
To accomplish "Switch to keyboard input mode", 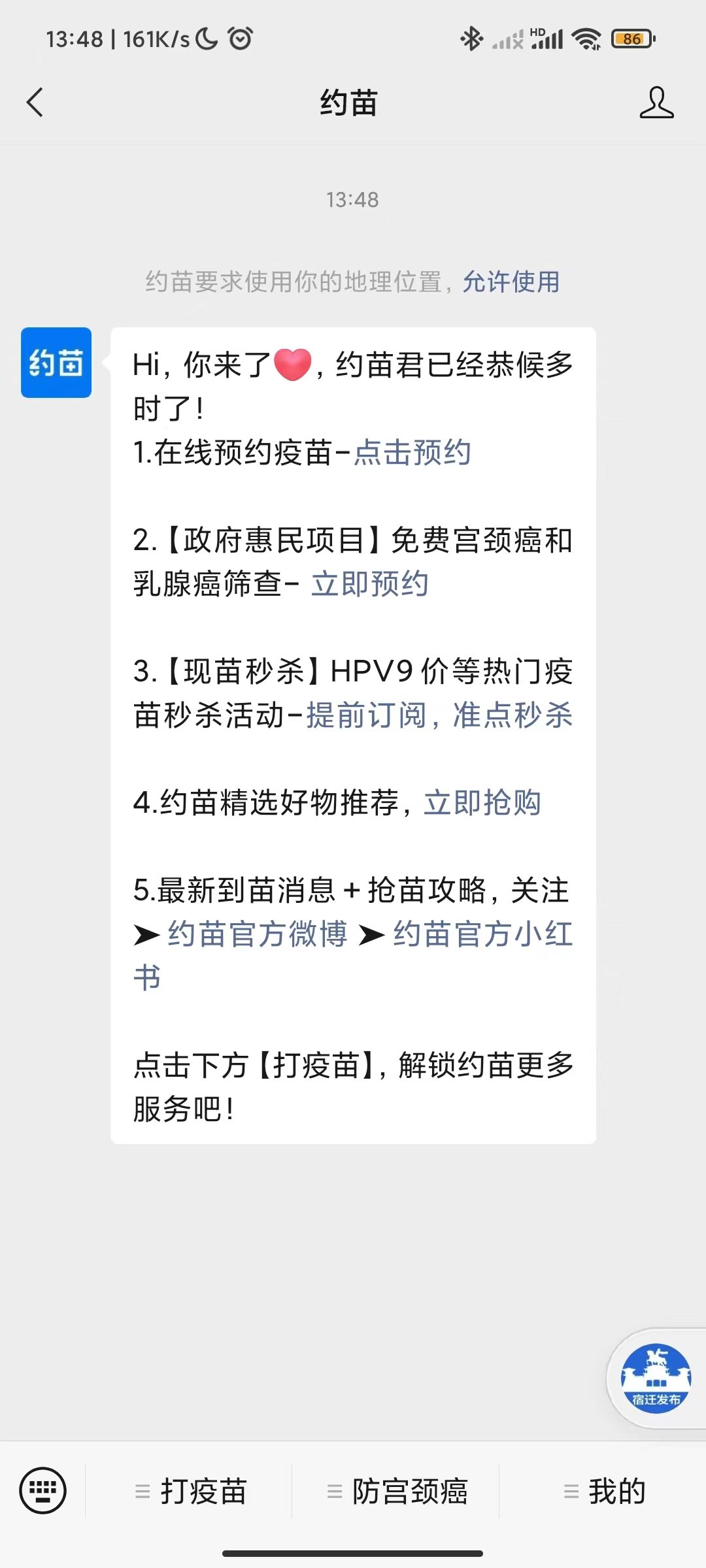I will pyautogui.click(x=43, y=1491).
